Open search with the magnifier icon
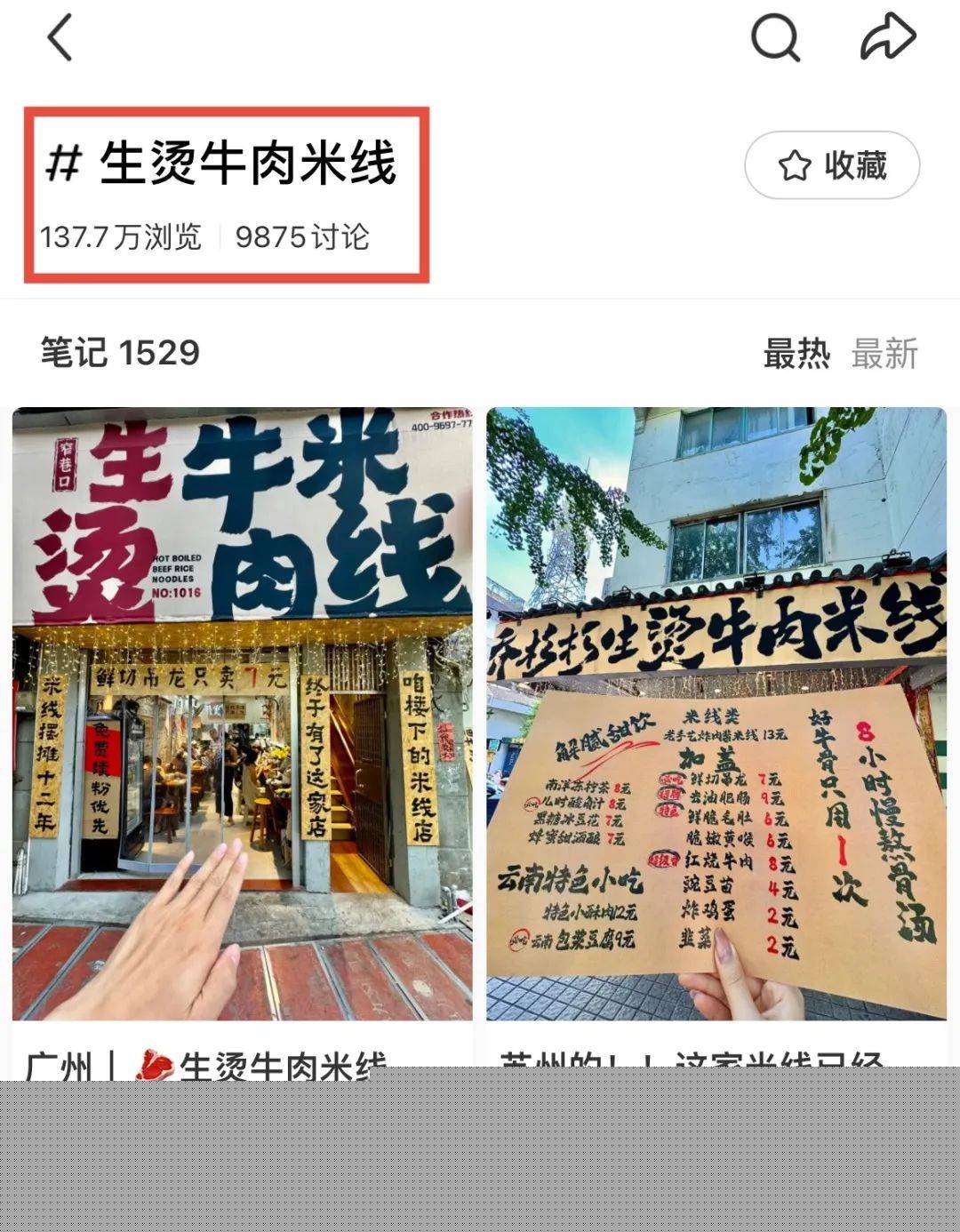The image size is (960, 1232). 775,39
